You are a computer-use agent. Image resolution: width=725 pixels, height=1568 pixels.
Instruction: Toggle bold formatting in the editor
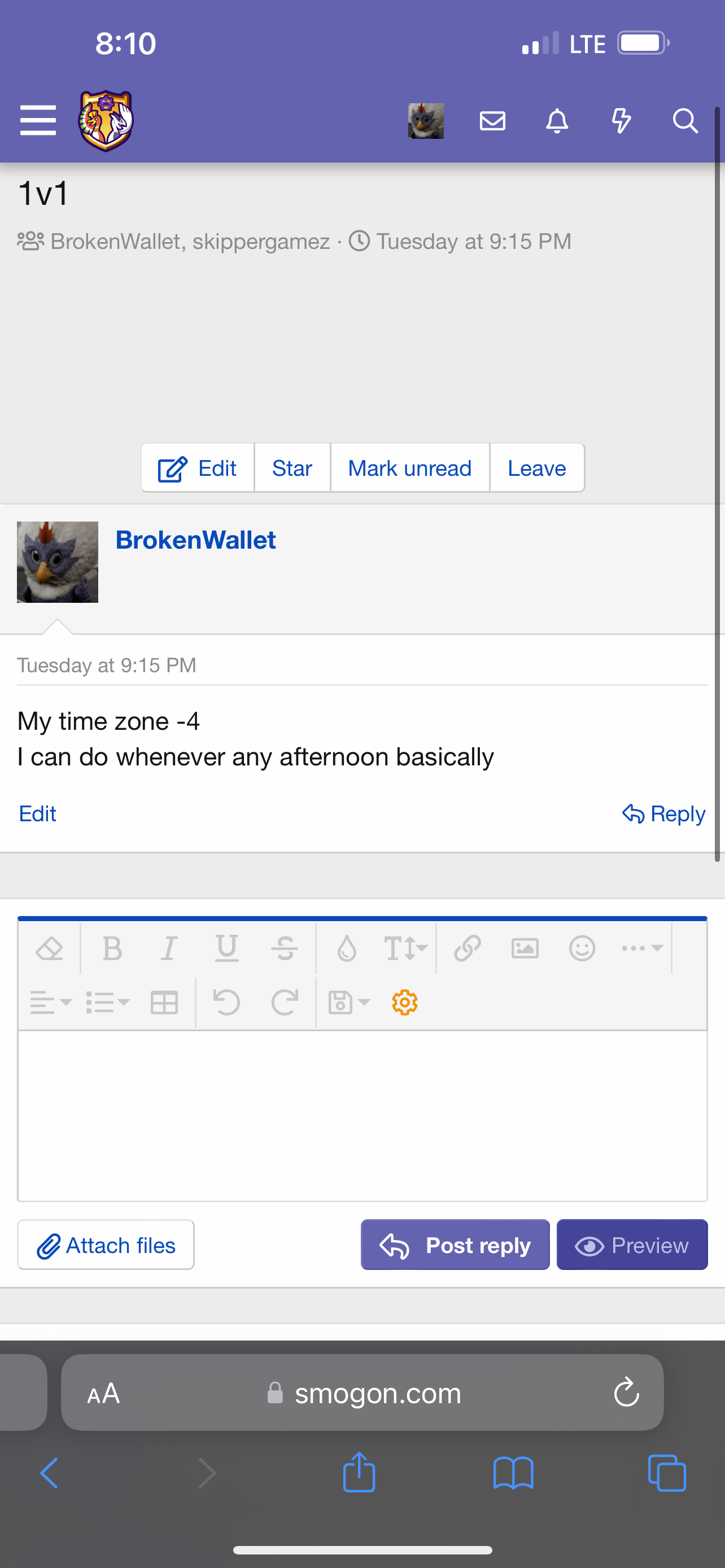click(x=112, y=948)
